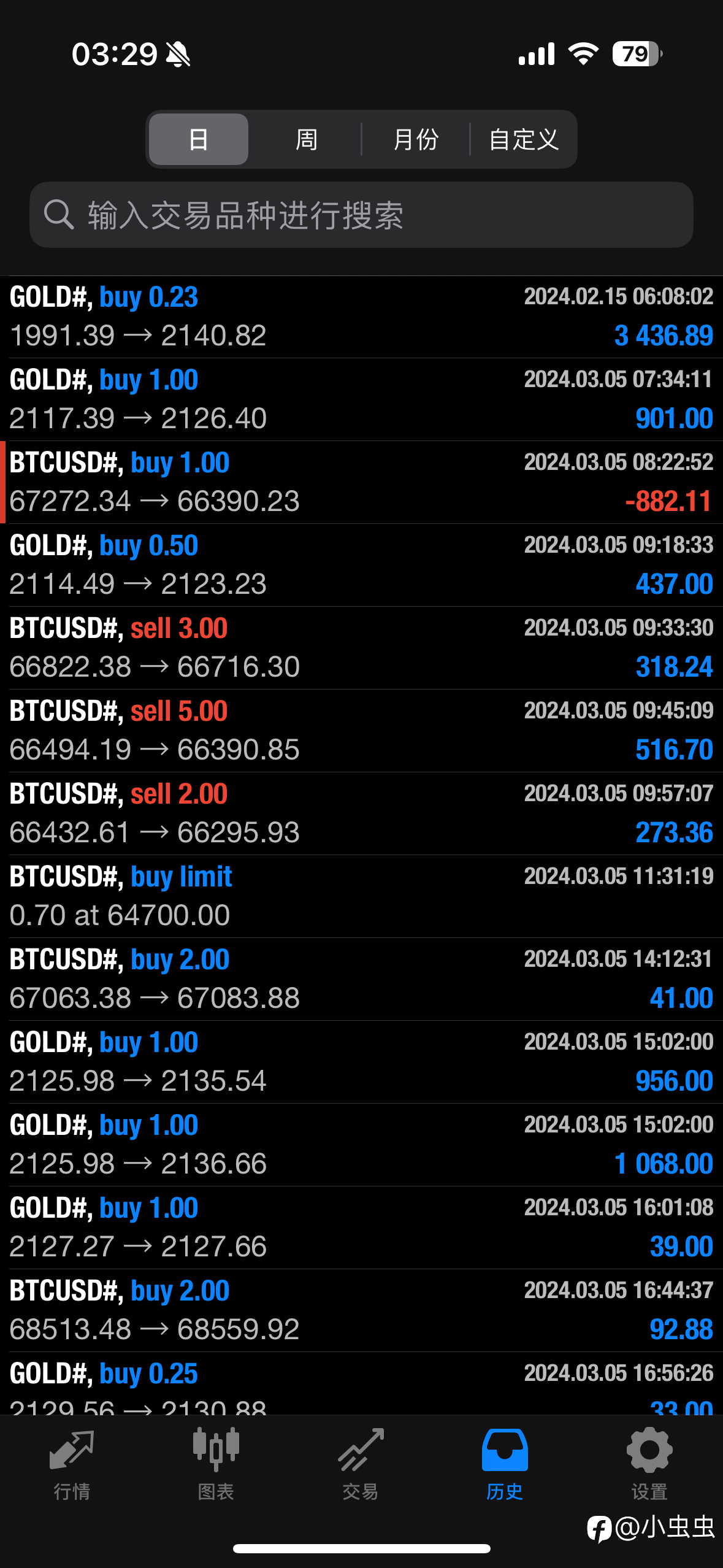The height and width of the screenshot is (1568, 723).
Task: Select the 日 (day) period filter
Action: click(x=199, y=139)
